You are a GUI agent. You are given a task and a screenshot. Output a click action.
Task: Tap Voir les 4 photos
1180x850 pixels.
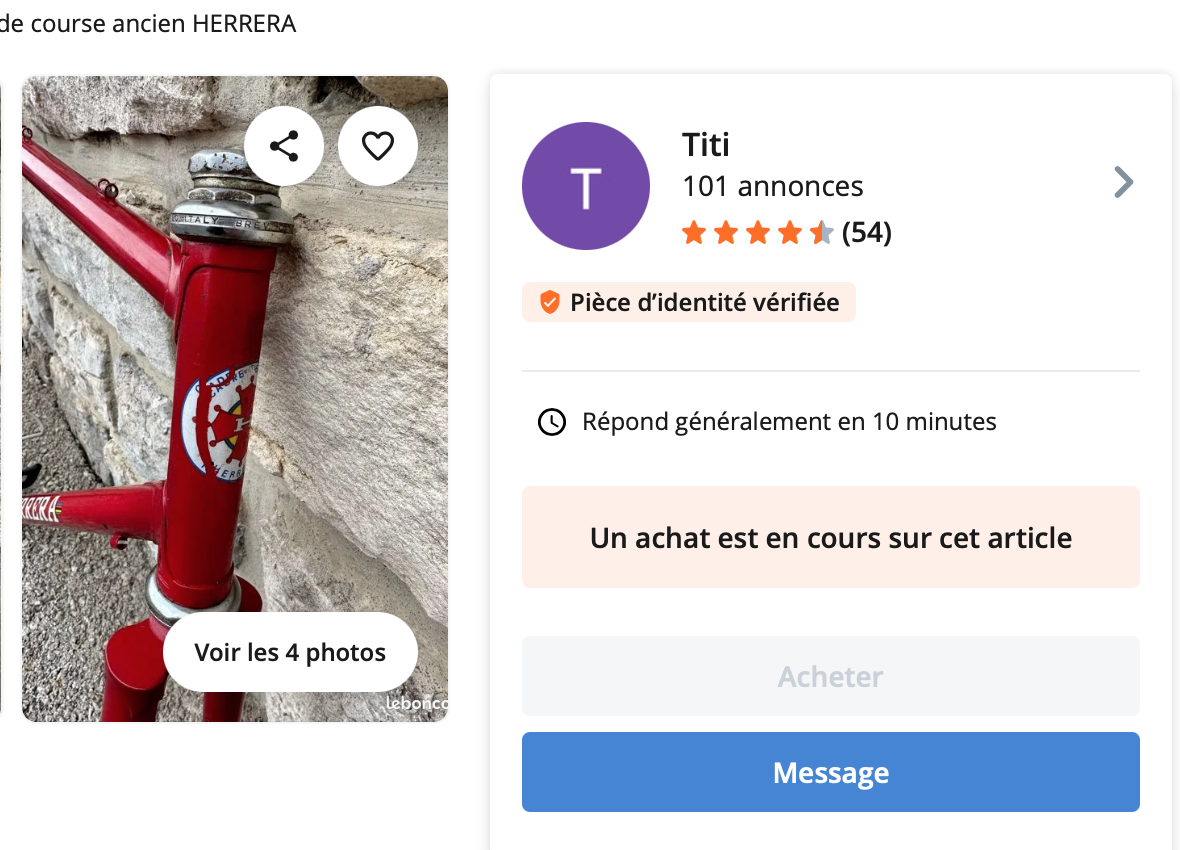290,653
